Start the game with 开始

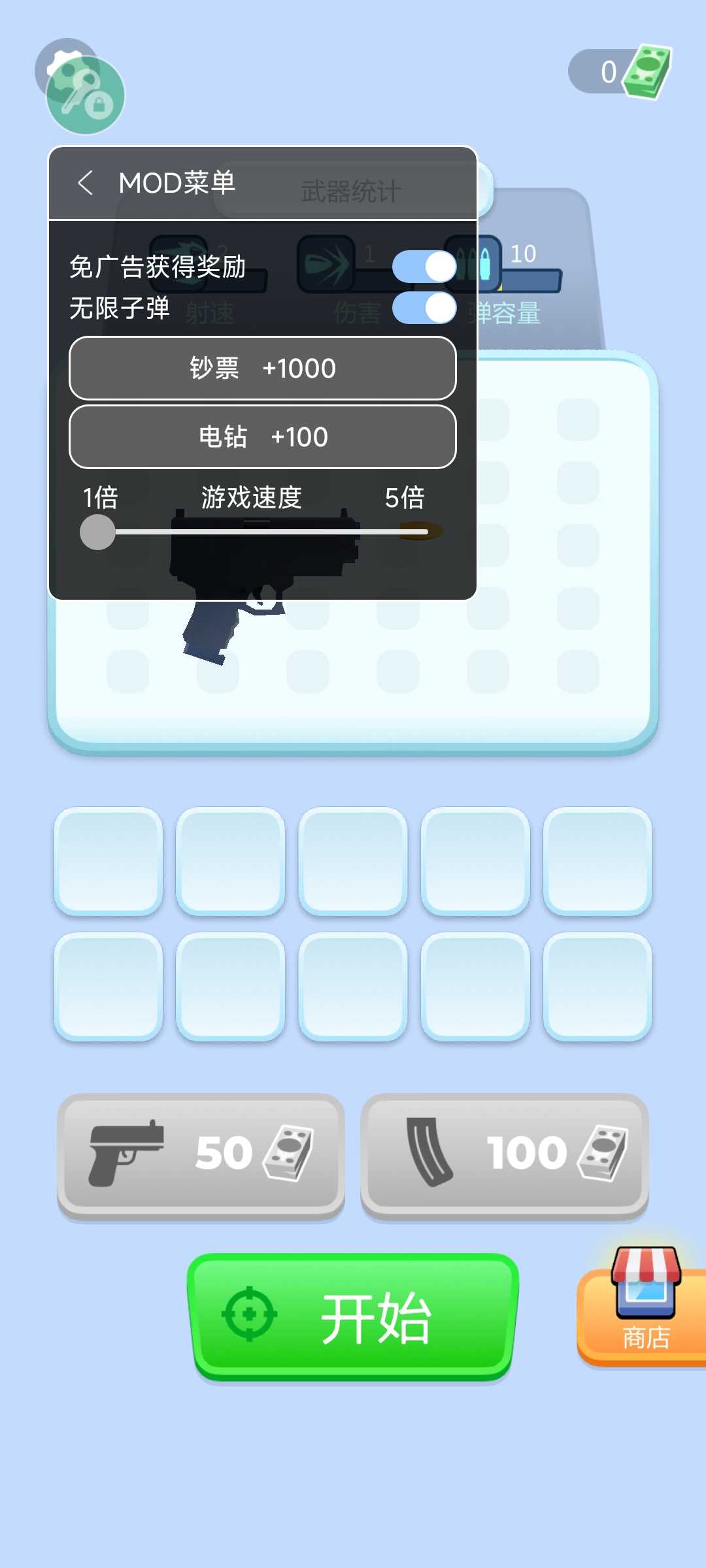pyautogui.click(x=353, y=1317)
